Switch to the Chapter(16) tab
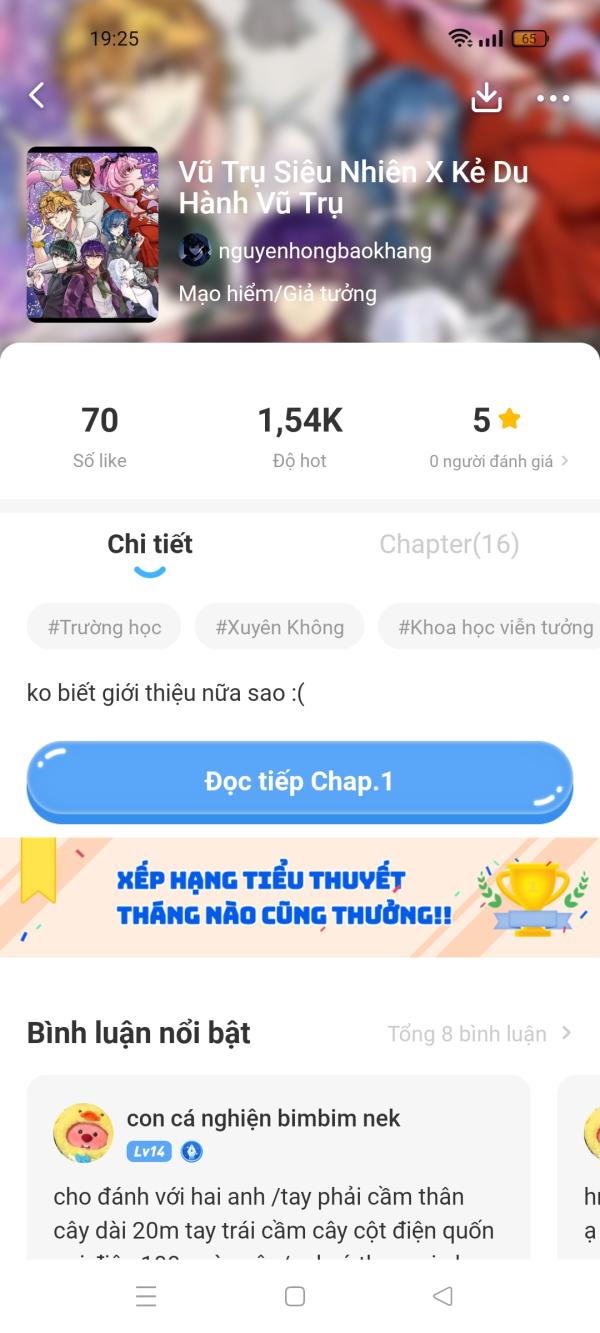600x1333 pixels. [449, 544]
